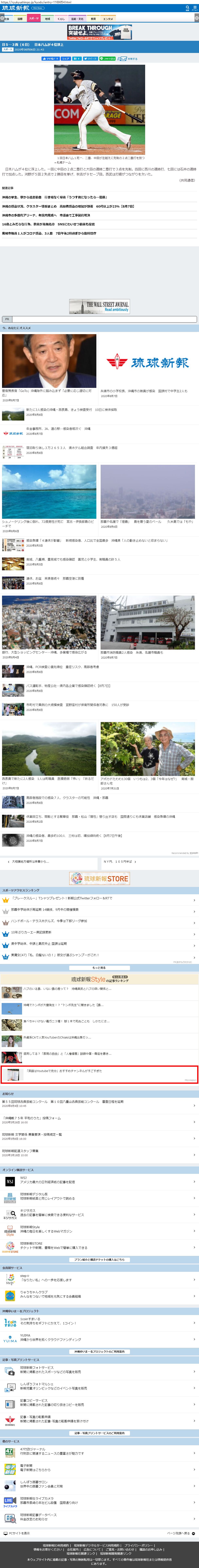Open the 琉球新報STORE banner
199x1568 pixels.
tap(100, 878)
